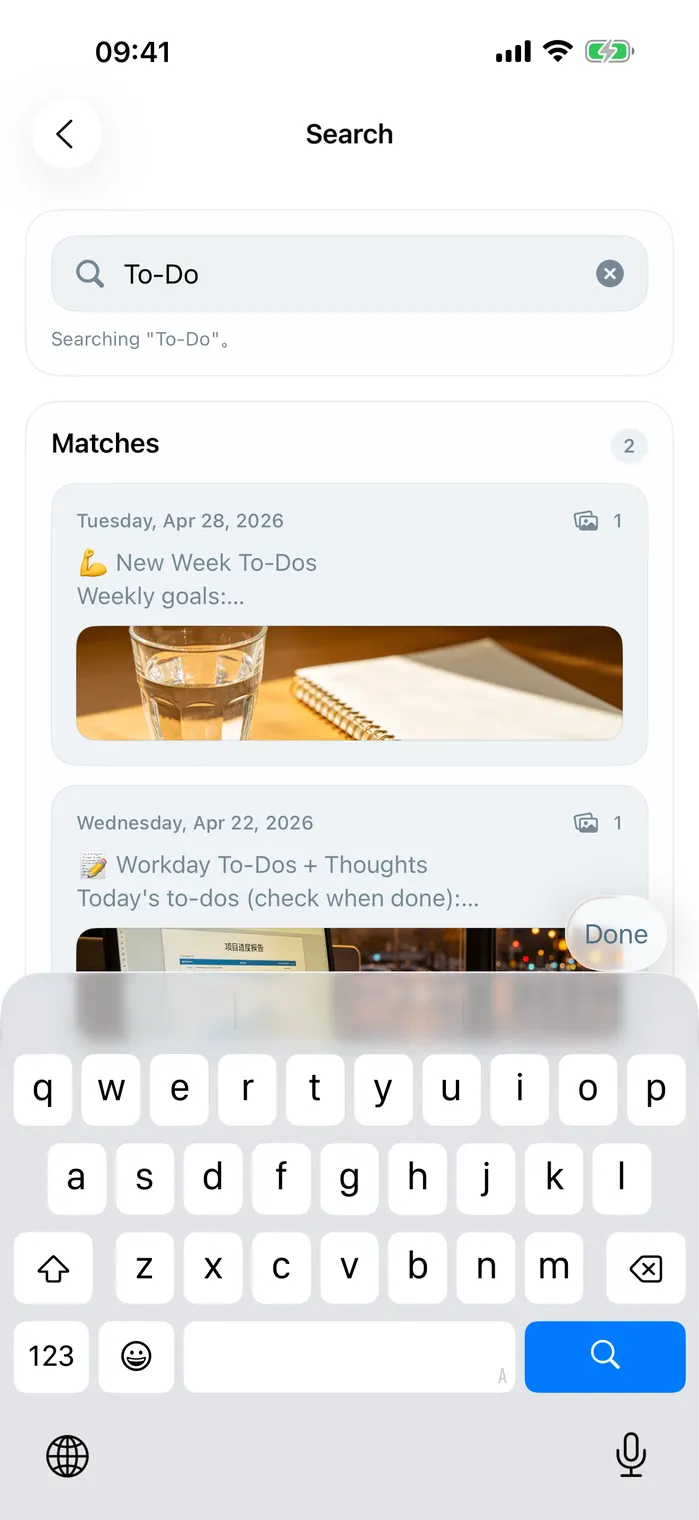
Task: Start dictation with the microphone key
Action: [631, 1455]
